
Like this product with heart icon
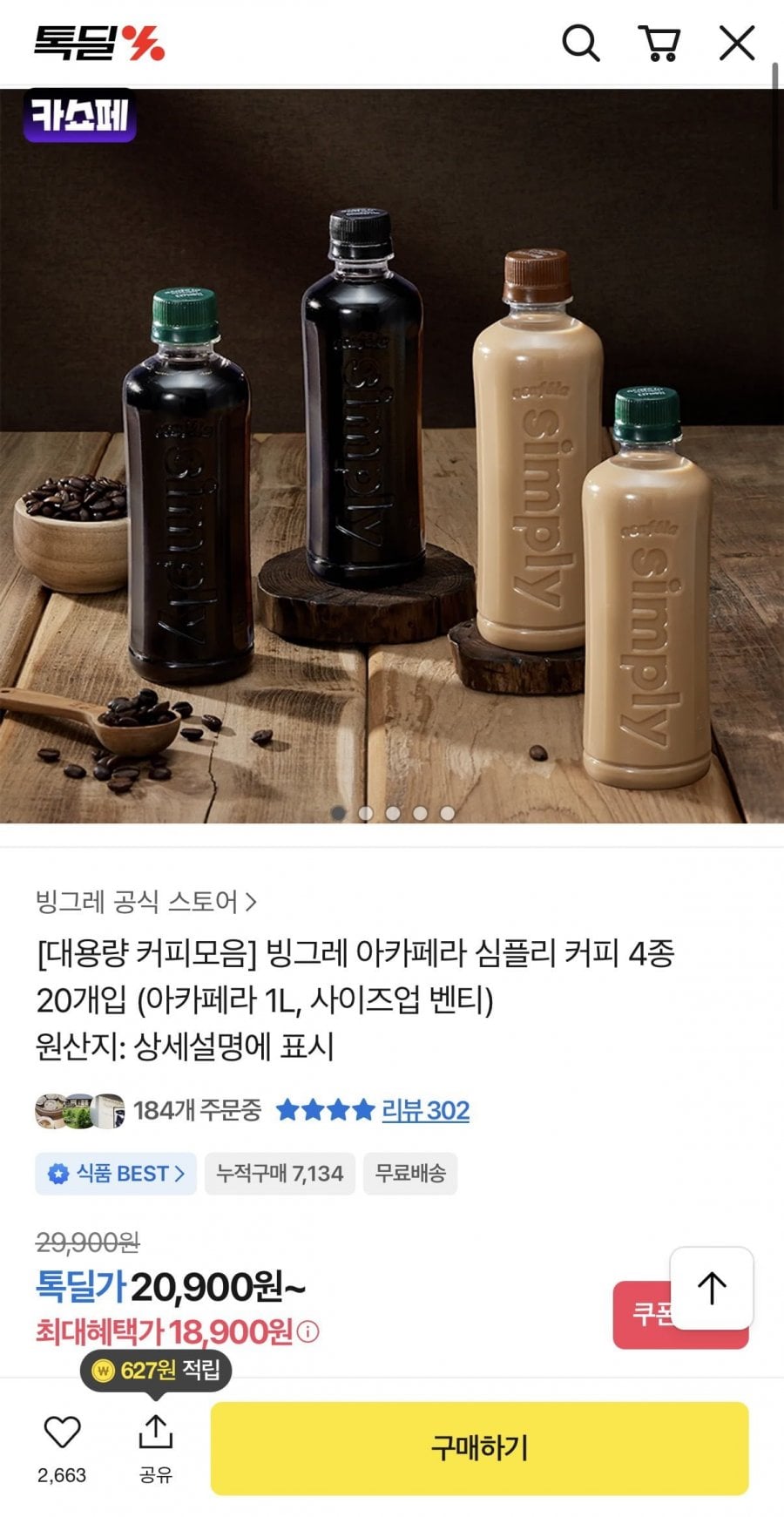pyautogui.click(x=62, y=1432)
